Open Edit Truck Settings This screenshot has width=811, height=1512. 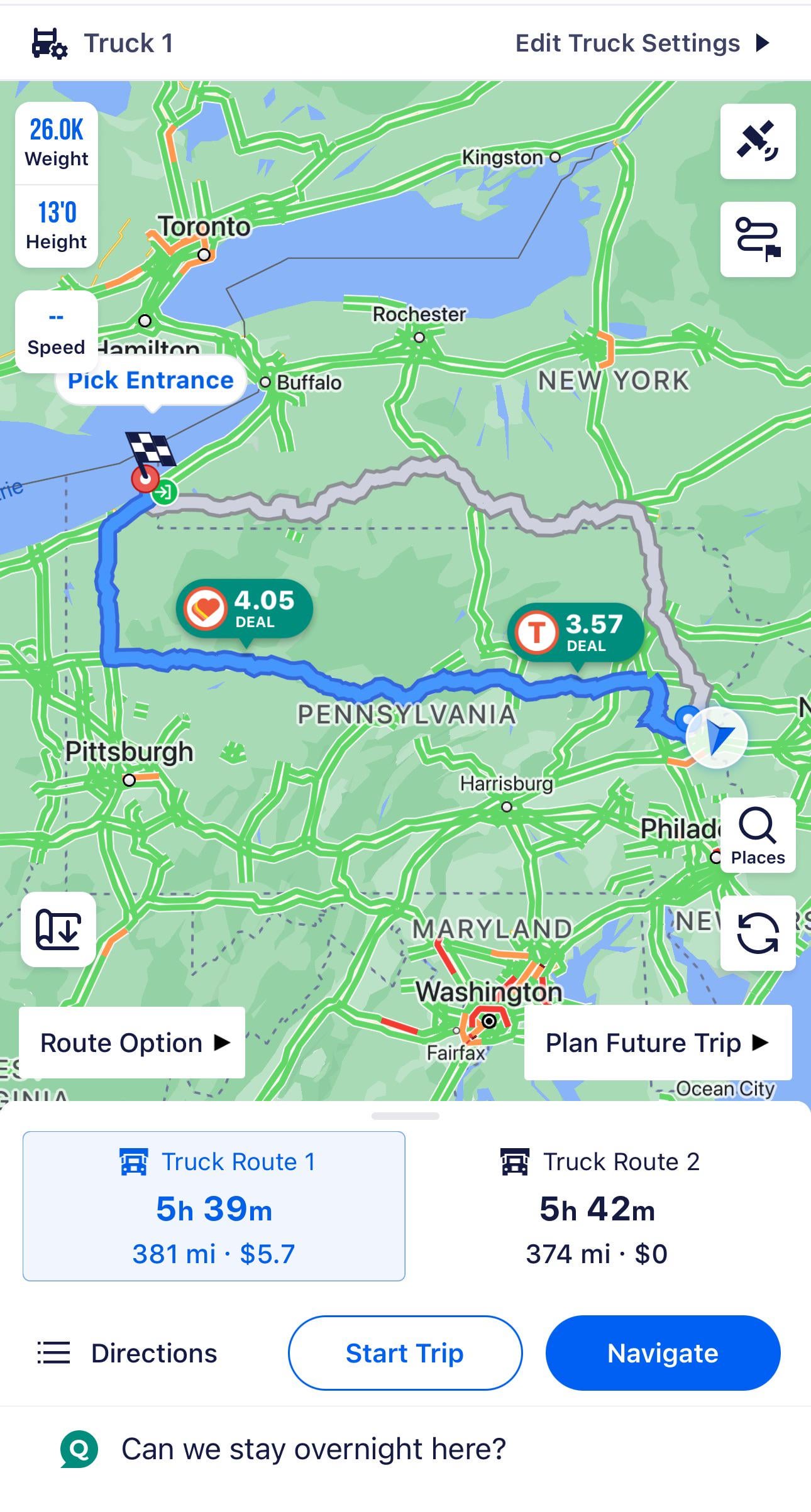tap(641, 43)
